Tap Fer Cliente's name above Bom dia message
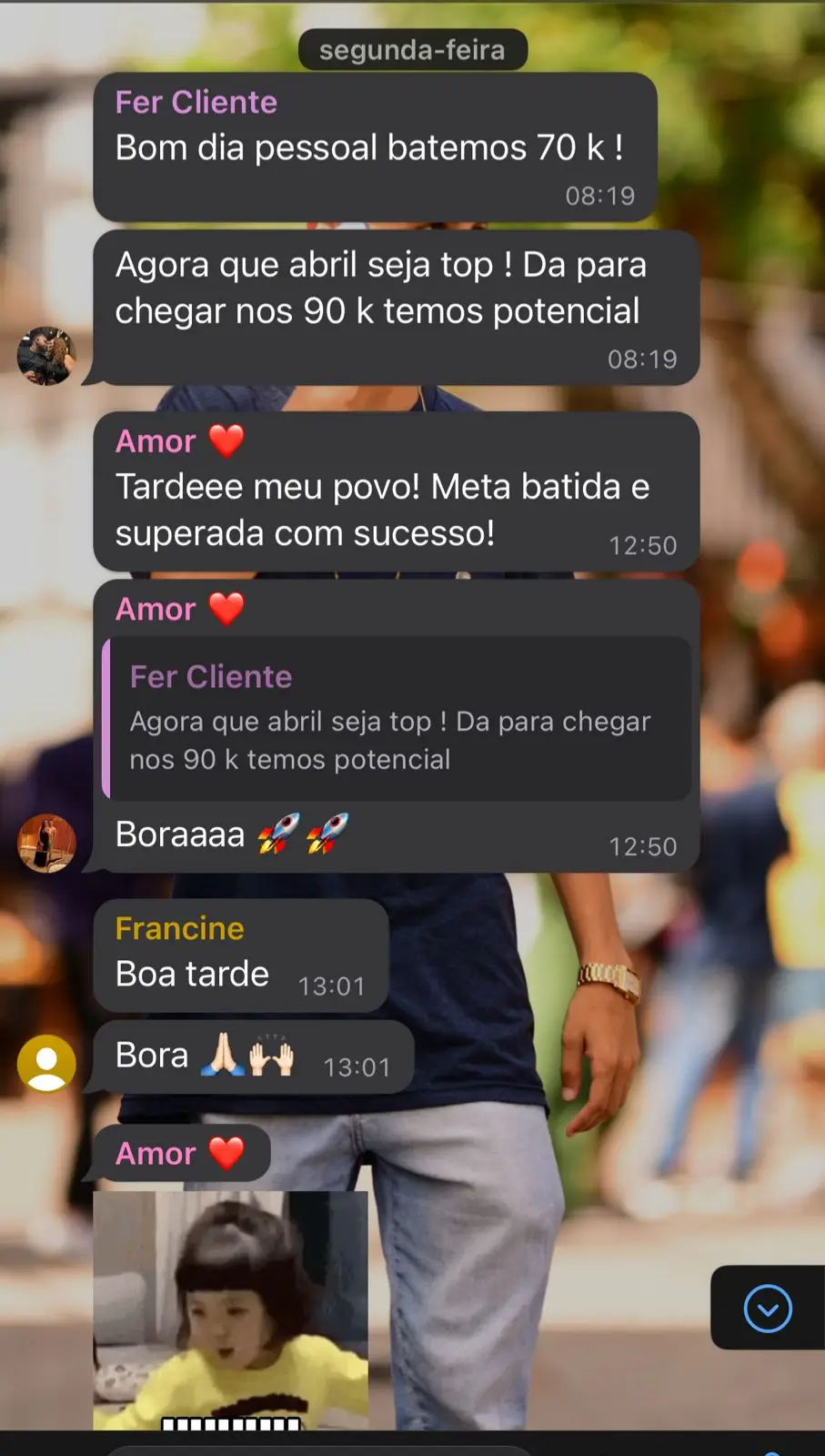 pos(196,102)
